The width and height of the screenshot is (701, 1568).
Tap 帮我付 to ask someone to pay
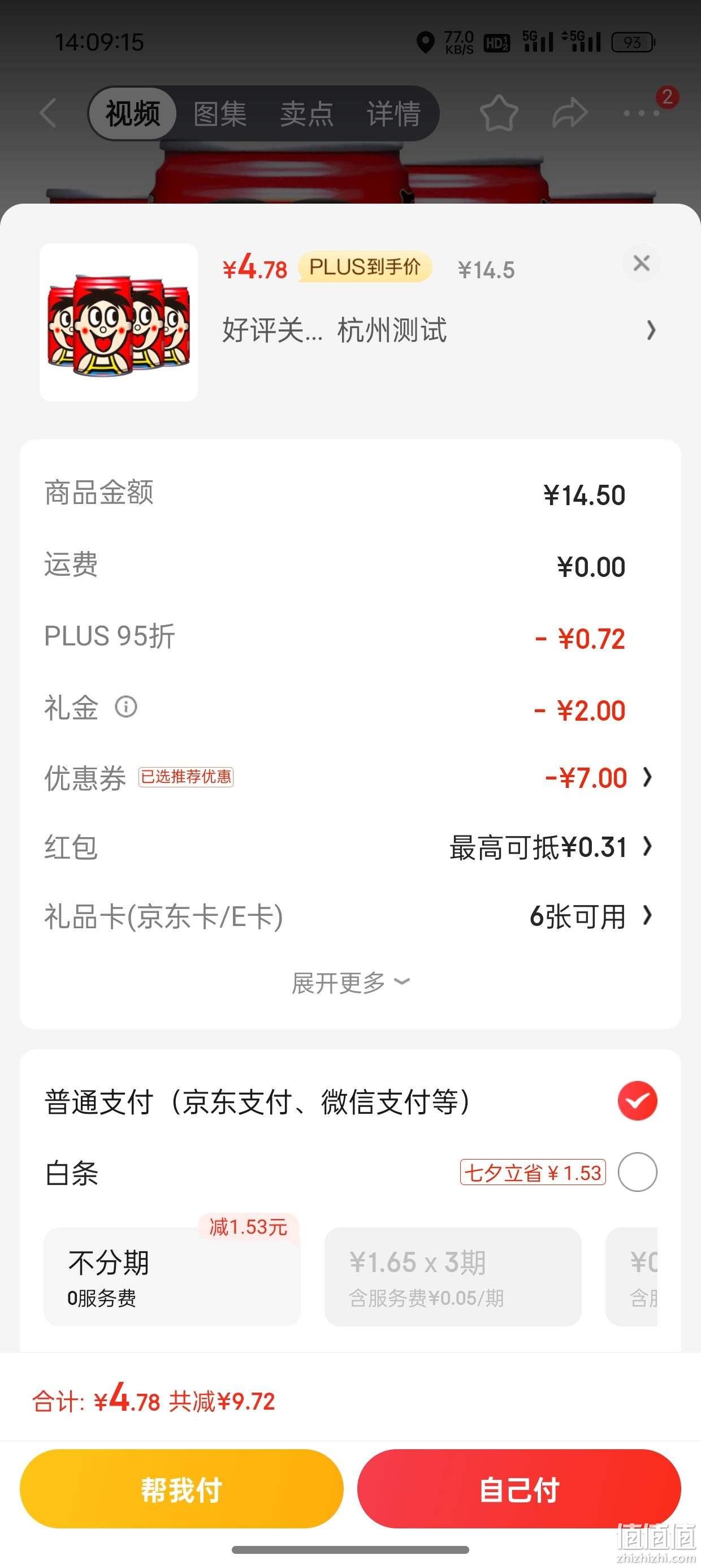click(181, 1489)
